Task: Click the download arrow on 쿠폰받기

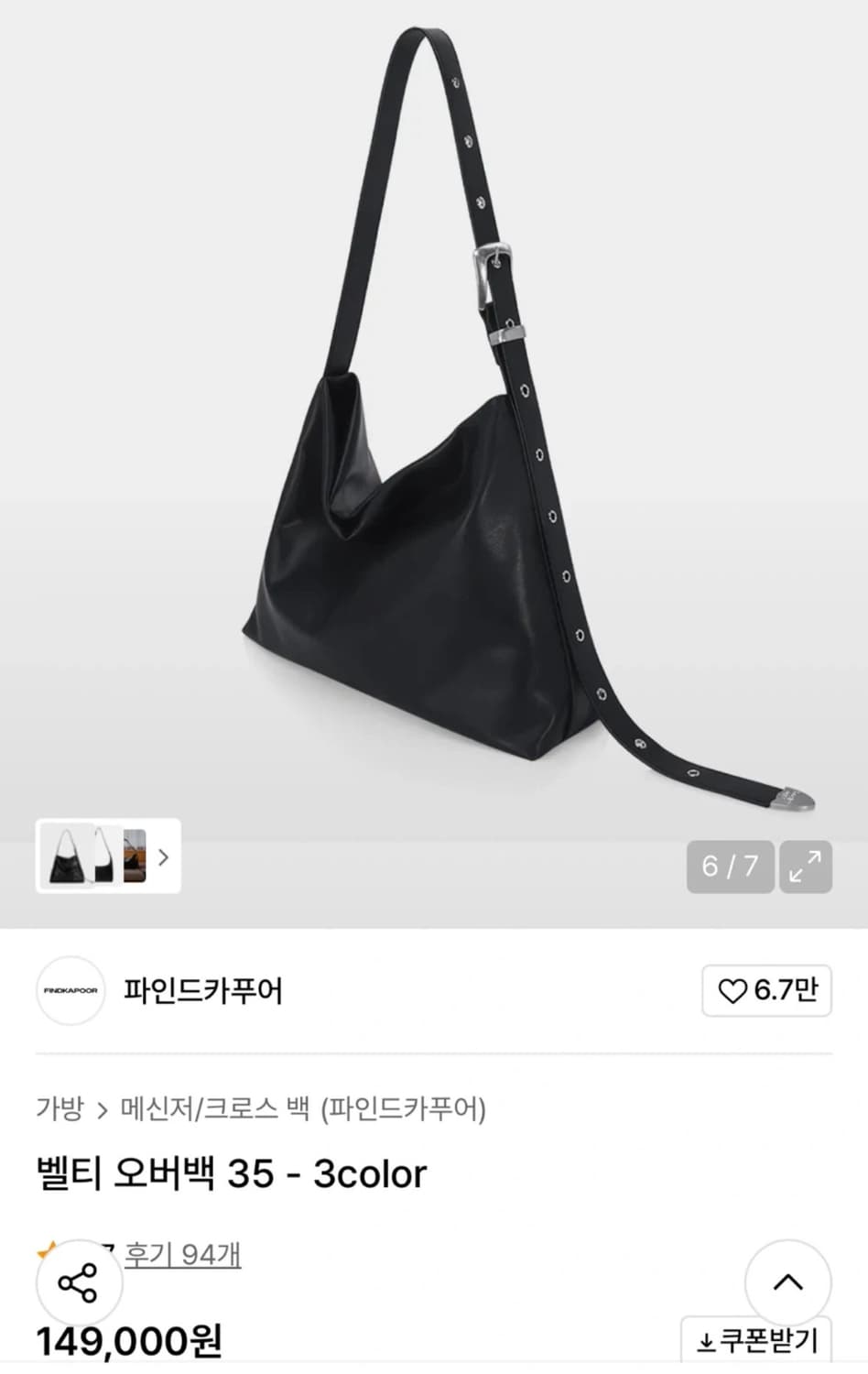Action: click(x=704, y=1340)
